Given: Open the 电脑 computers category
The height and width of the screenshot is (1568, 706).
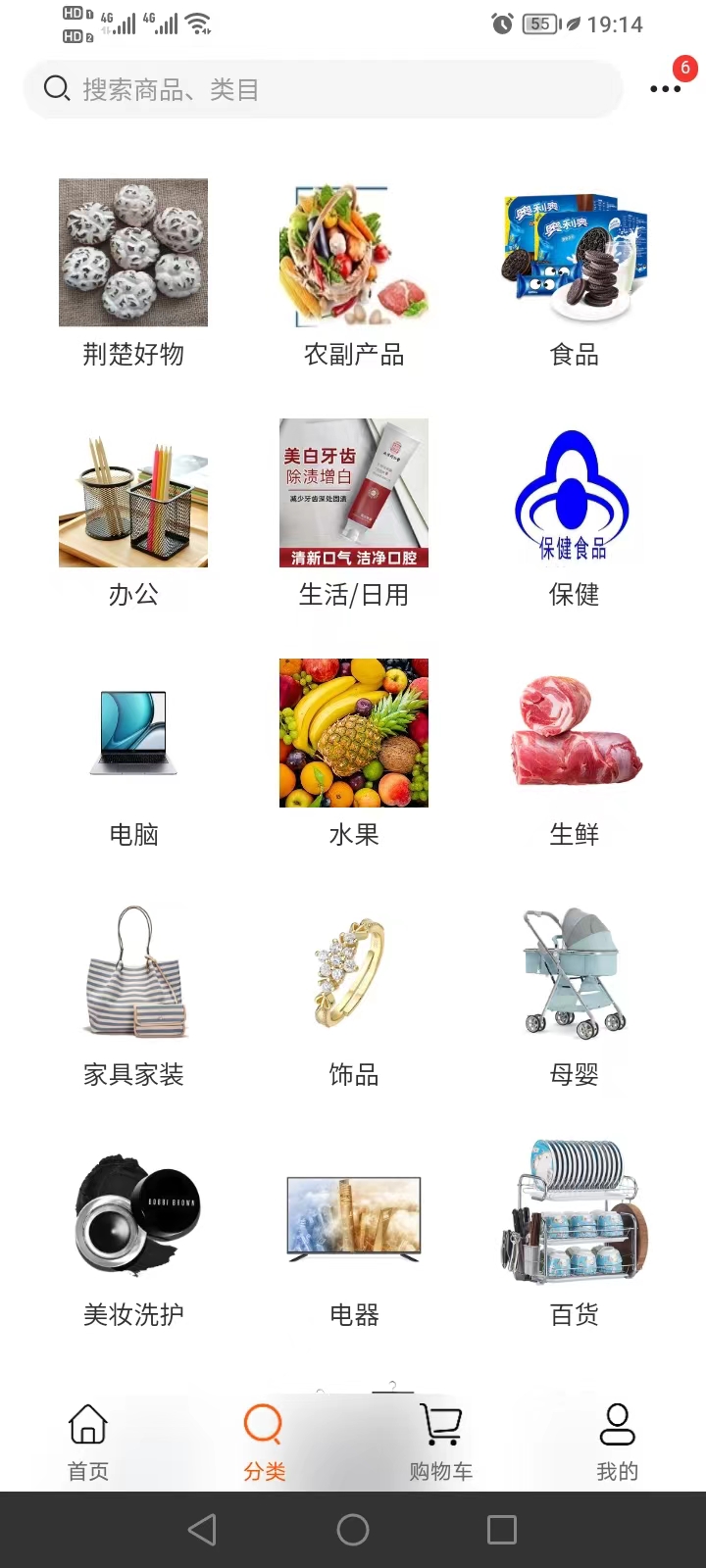Looking at the screenshot, I should point(132,733).
